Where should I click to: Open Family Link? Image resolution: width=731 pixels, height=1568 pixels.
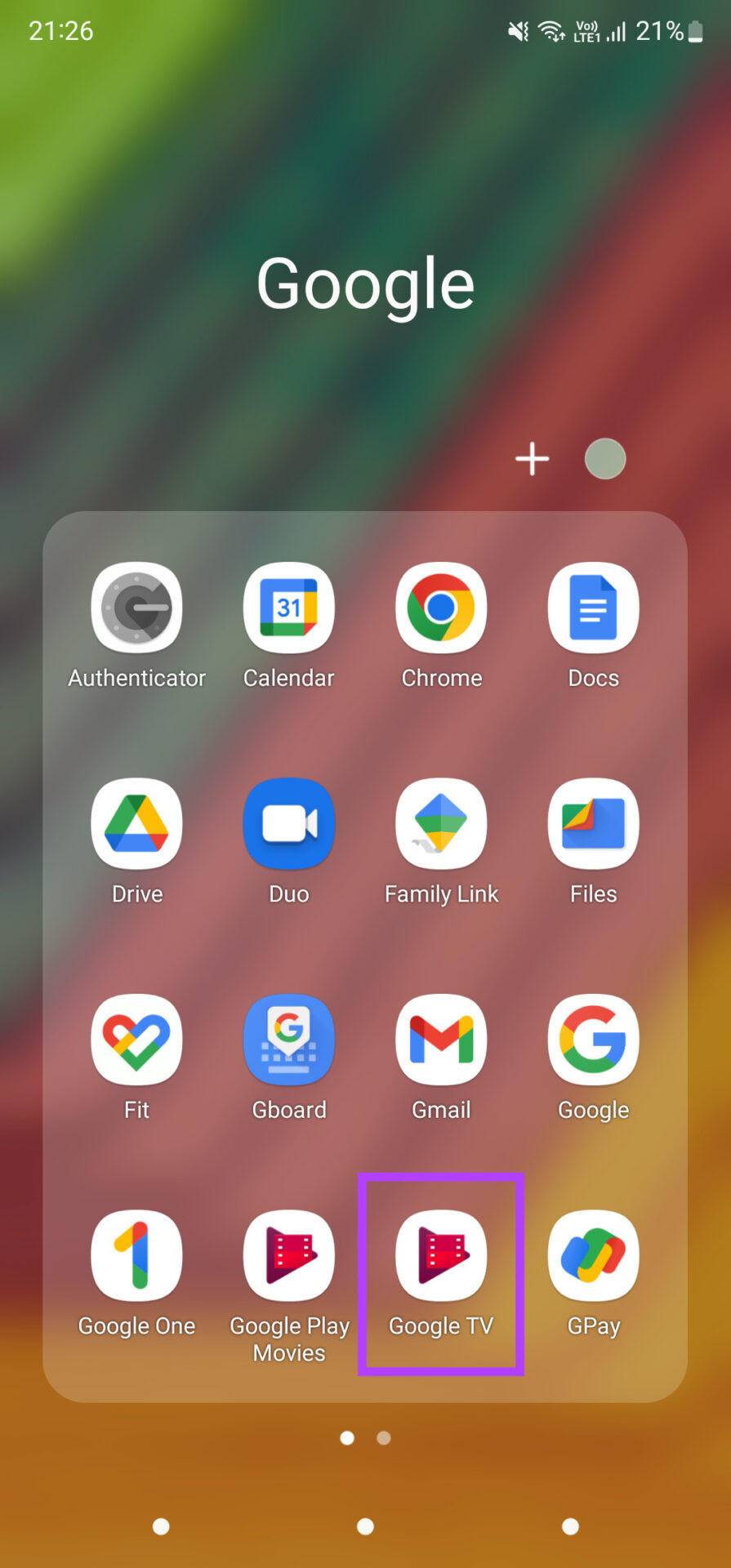(x=441, y=824)
